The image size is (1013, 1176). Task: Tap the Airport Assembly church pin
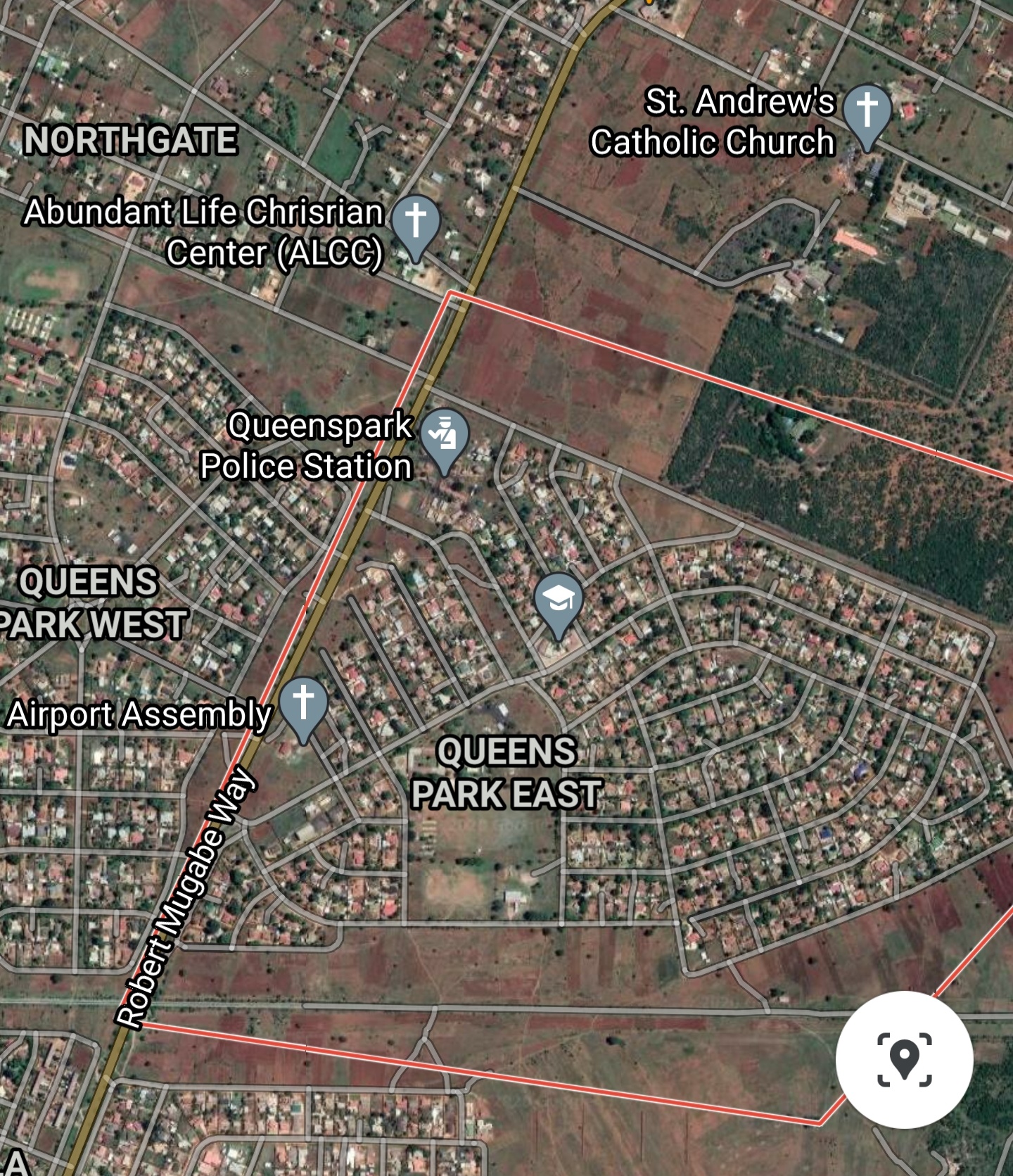[303, 705]
